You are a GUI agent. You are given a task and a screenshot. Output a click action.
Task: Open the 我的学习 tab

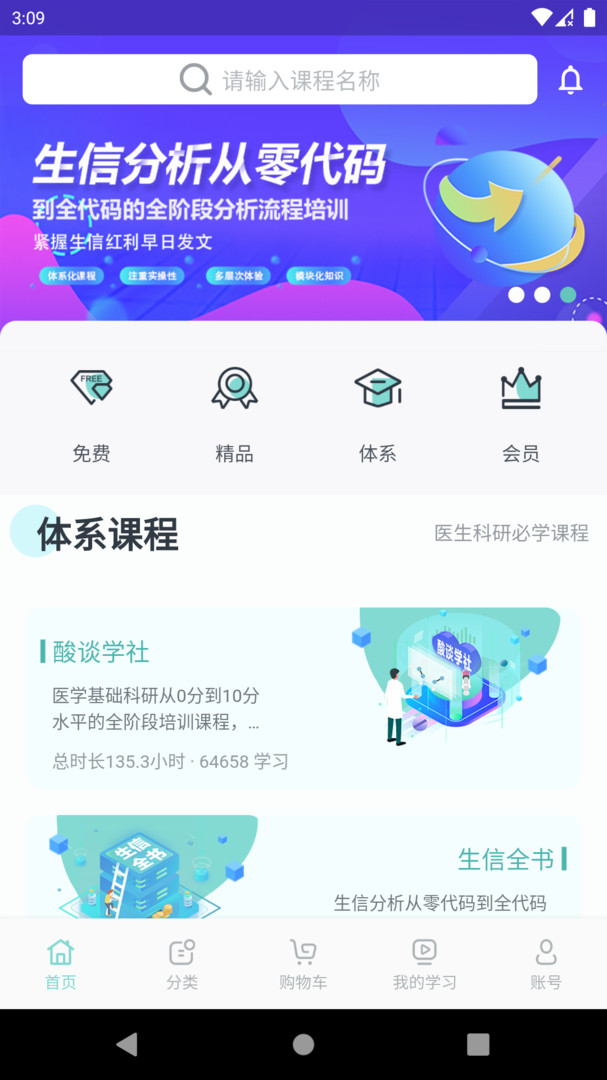424,964
